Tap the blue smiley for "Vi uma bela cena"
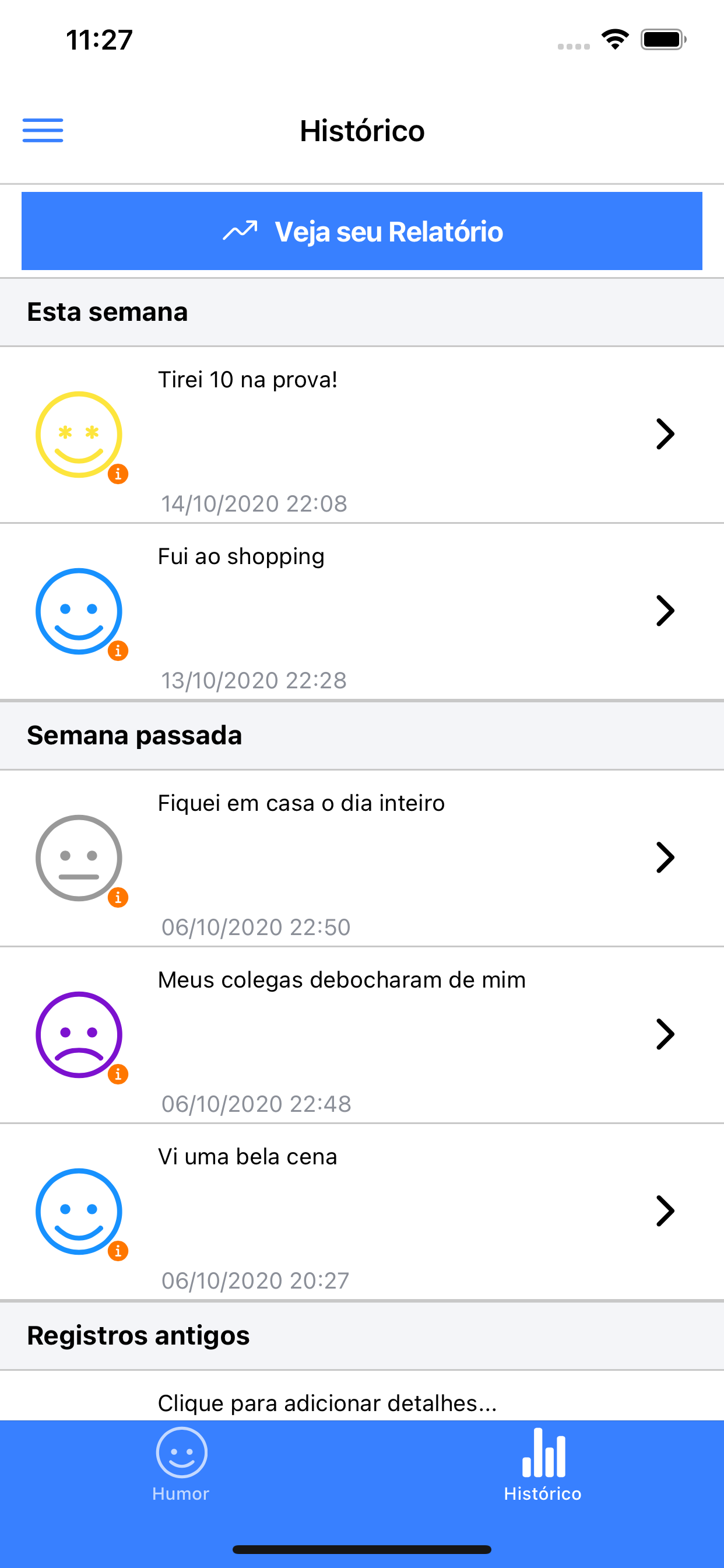724x1568 pixels. tap(78, 1212)
